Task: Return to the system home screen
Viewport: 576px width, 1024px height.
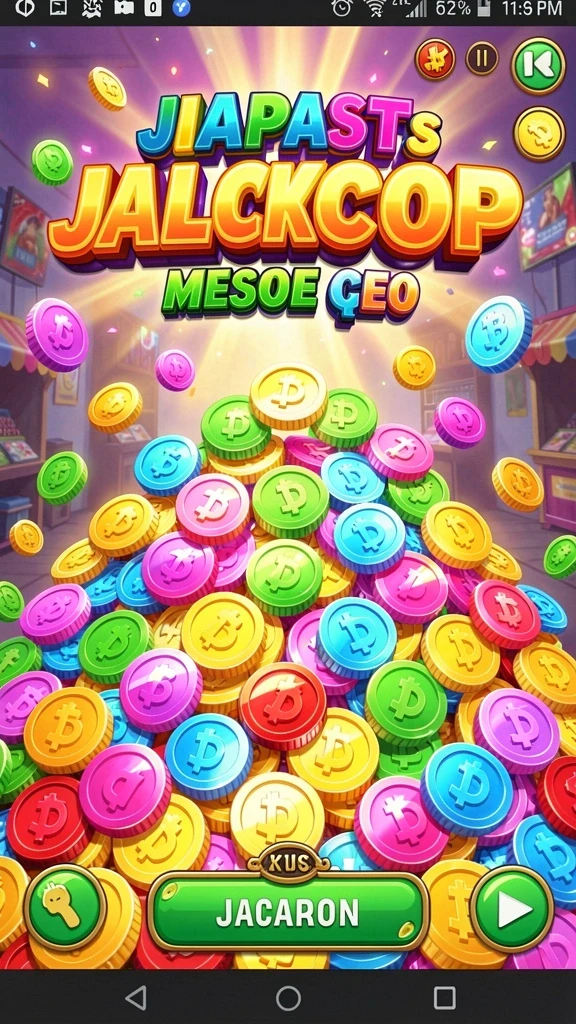Action: 288,998
